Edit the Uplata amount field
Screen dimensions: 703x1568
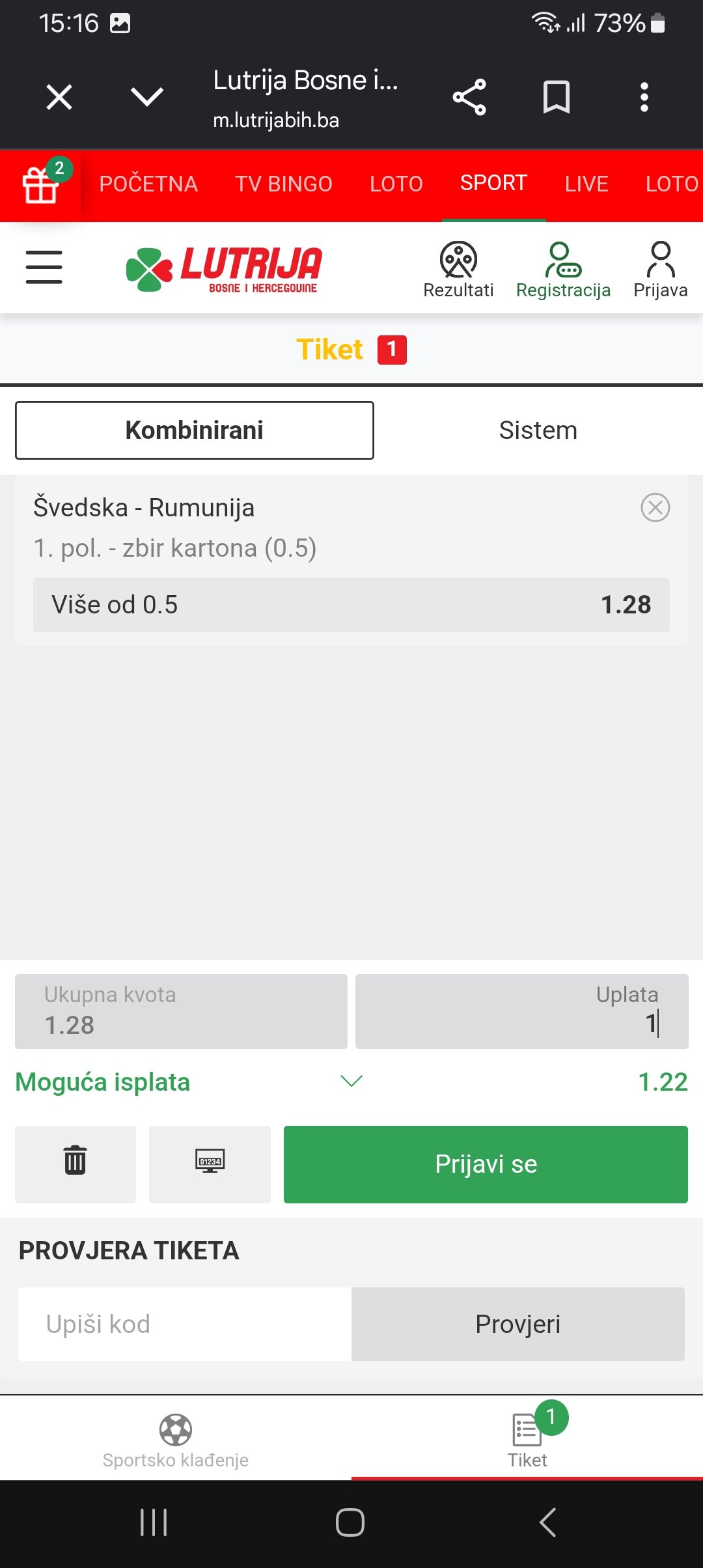click(522, 1011)
